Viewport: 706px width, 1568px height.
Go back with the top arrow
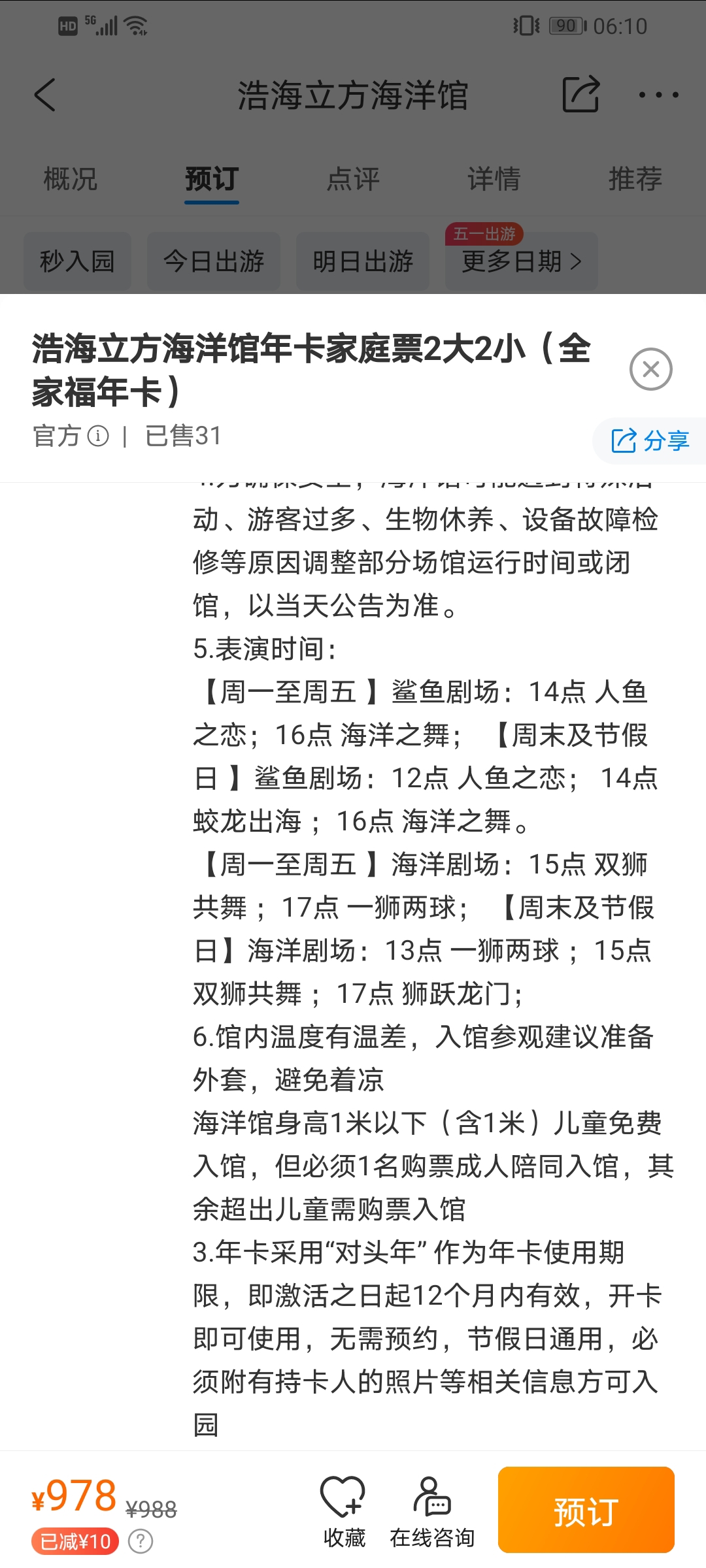pos(44,95)
